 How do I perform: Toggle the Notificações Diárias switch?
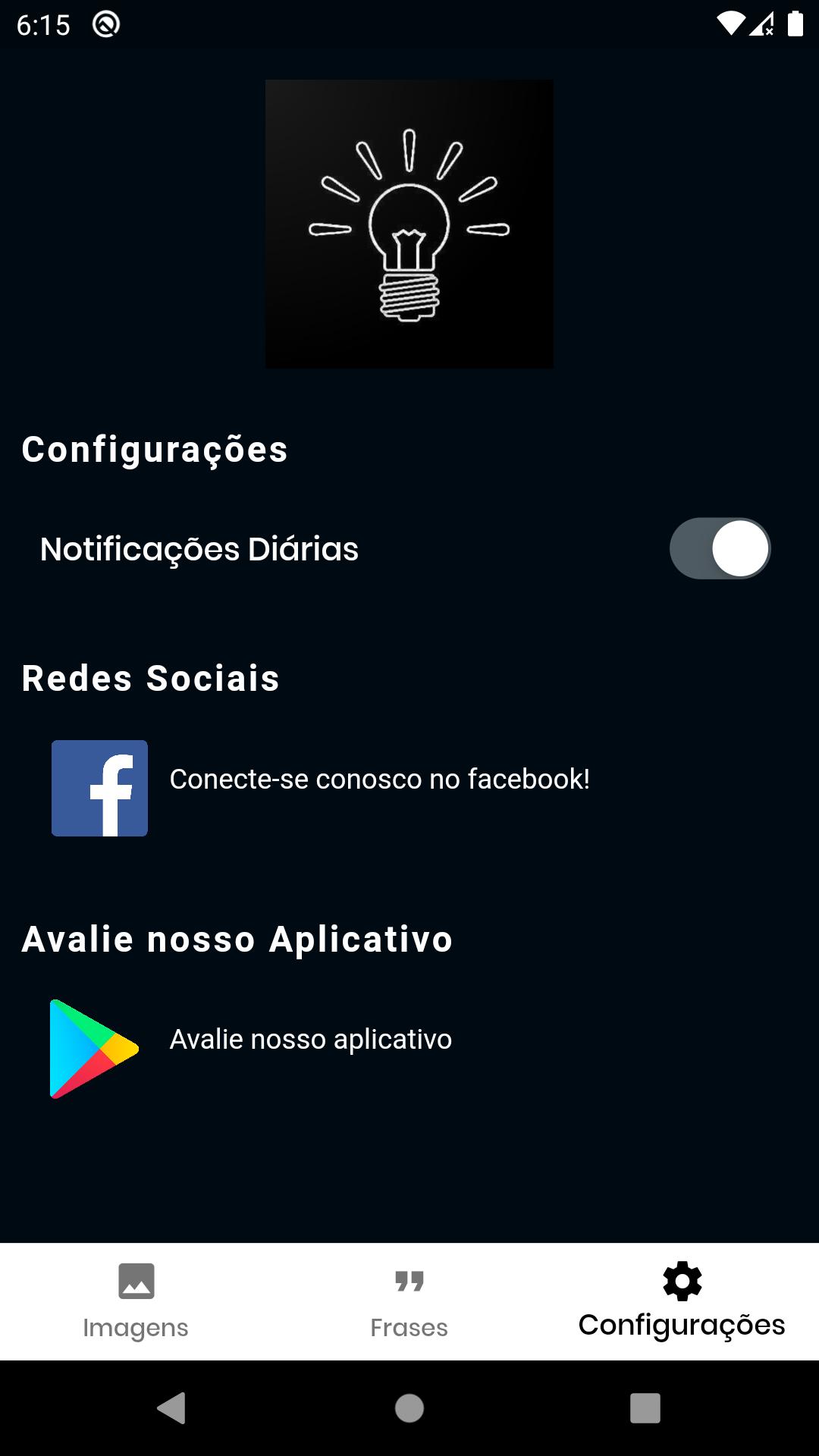coord(720,548)
